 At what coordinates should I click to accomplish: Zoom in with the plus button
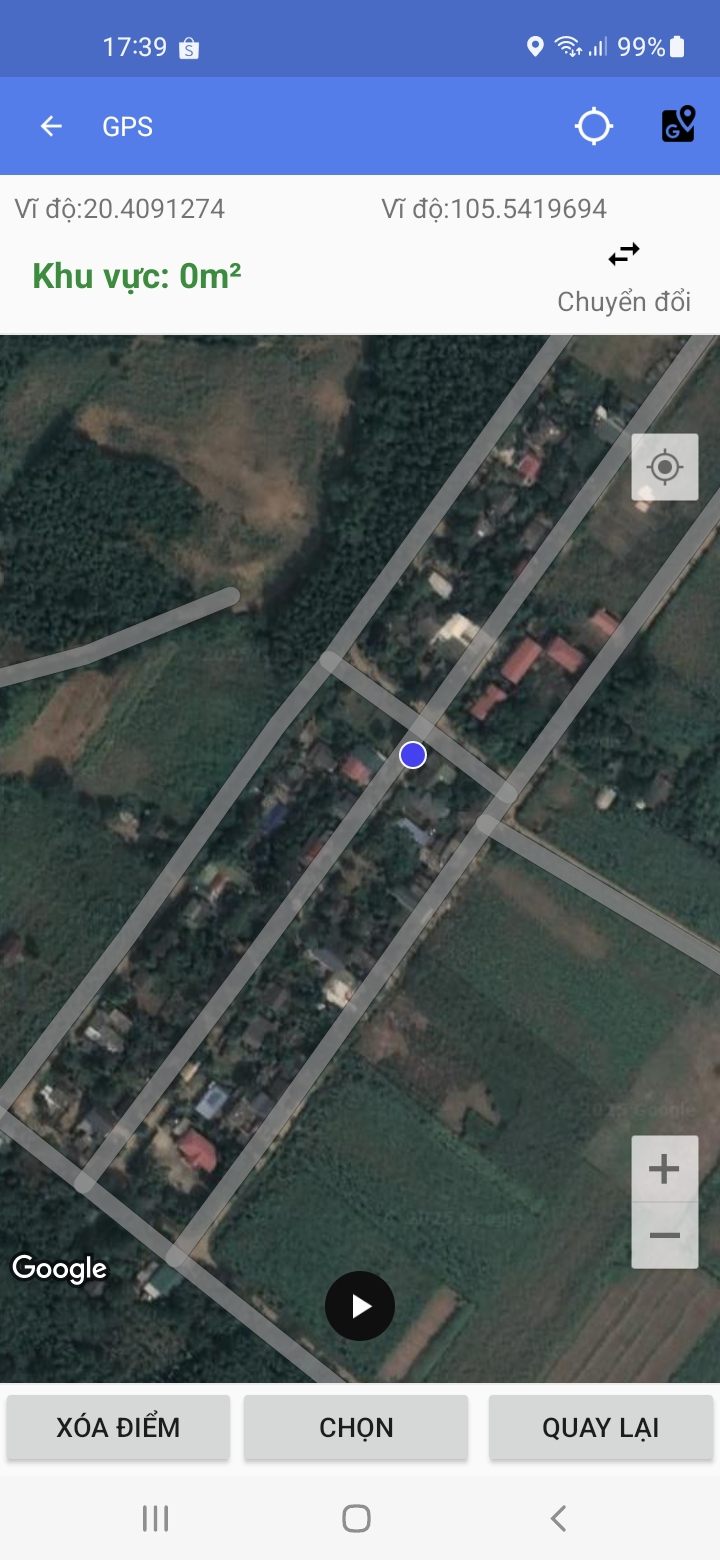point(665,1169)
